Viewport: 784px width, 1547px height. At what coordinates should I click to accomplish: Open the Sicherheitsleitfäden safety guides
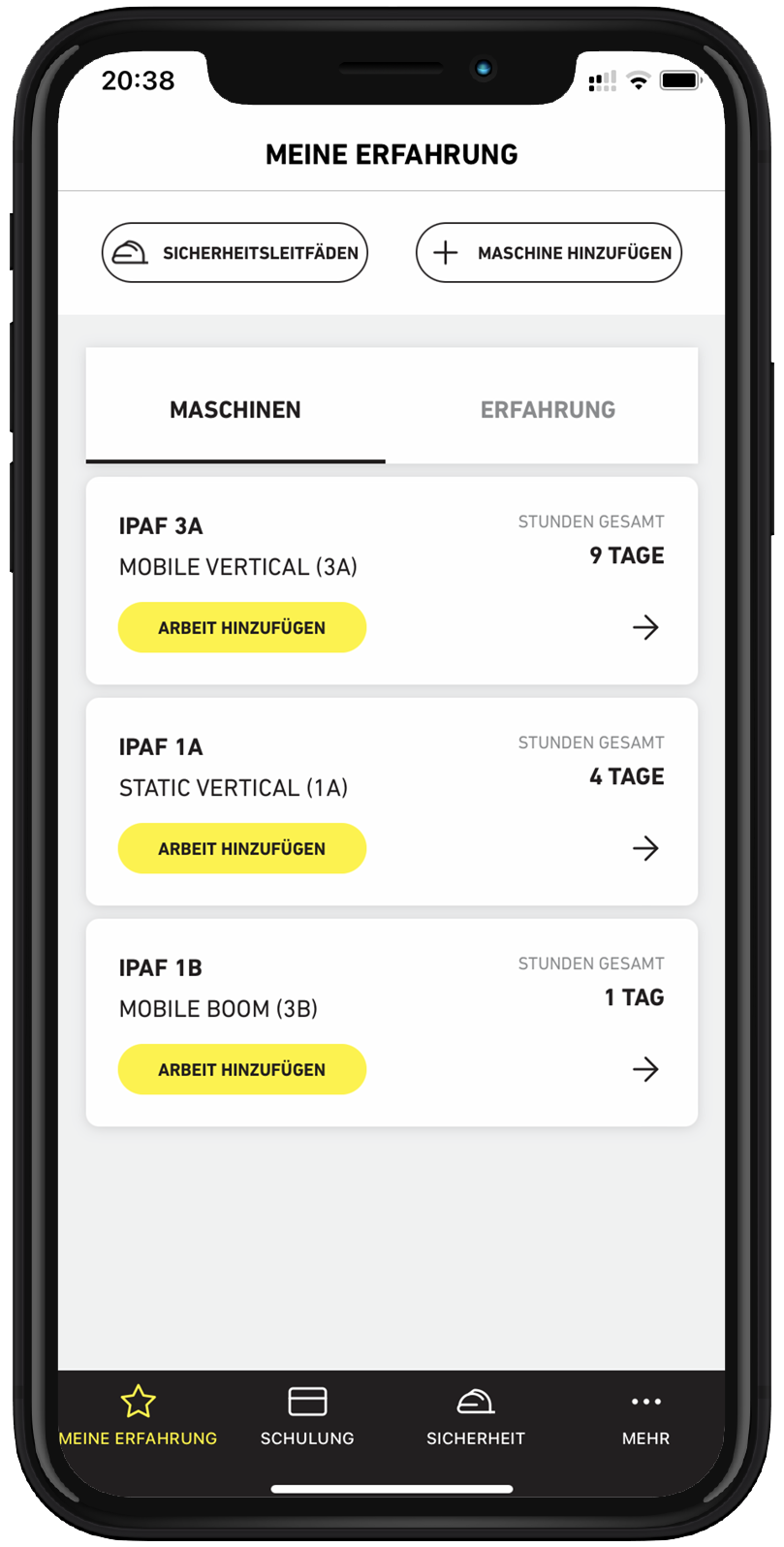coord(235,253)
